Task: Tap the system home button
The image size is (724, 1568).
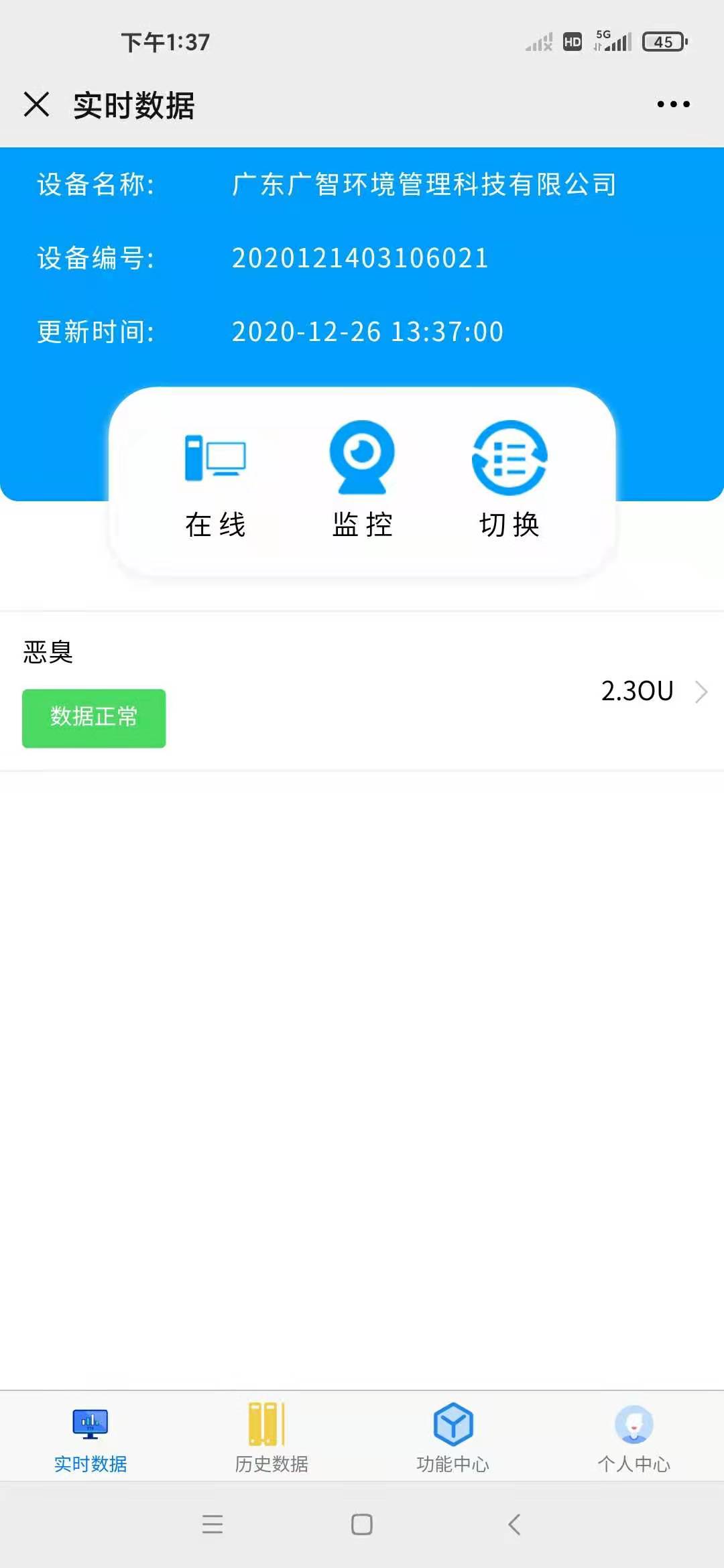Action: click(362, 1524)
